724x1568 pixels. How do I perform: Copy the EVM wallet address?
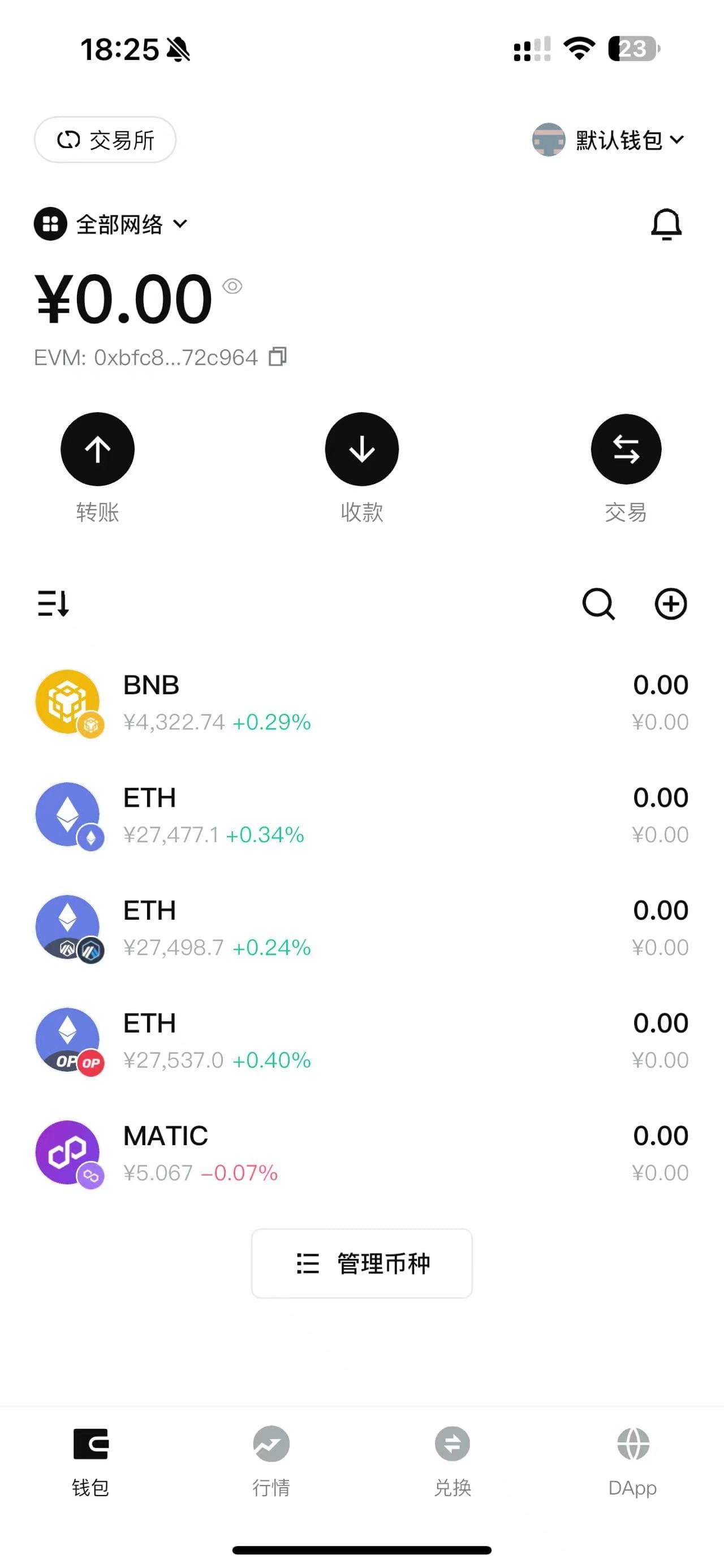[278, 357]
